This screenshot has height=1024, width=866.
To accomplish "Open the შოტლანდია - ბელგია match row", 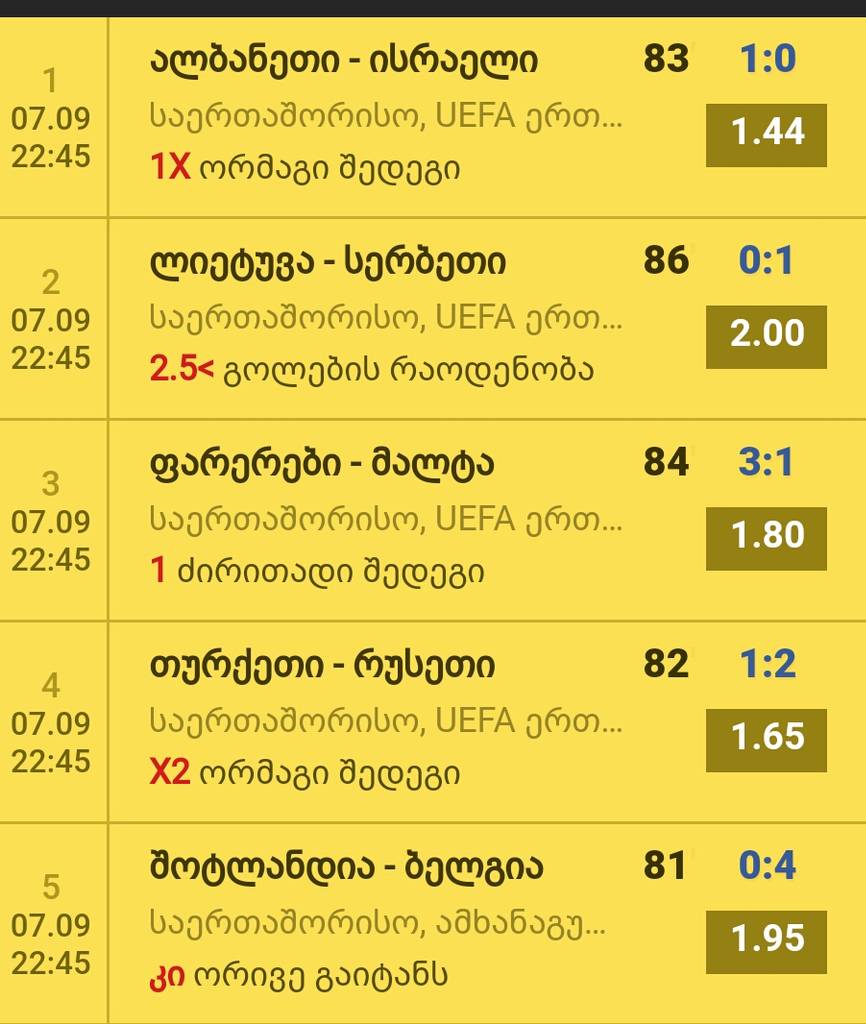I will (346, 867).
